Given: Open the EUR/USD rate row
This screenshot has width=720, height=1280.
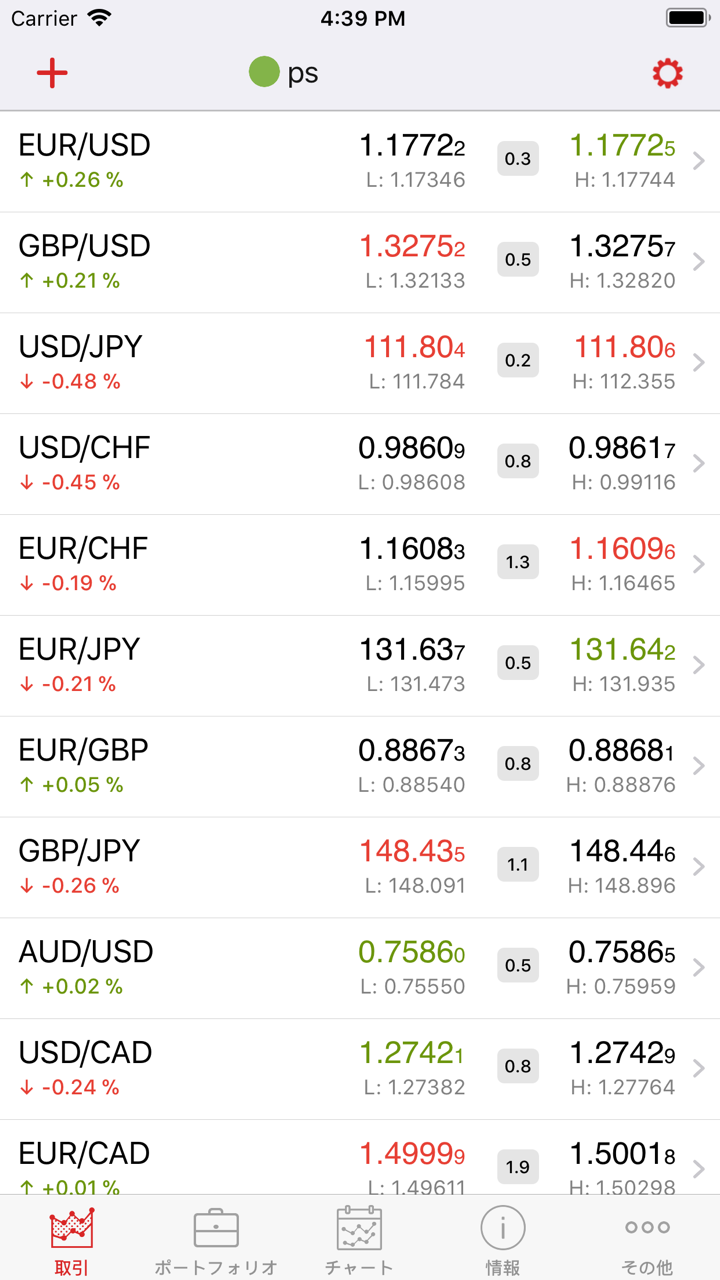Looking at the screenshot, I should [x=360, y=161].
